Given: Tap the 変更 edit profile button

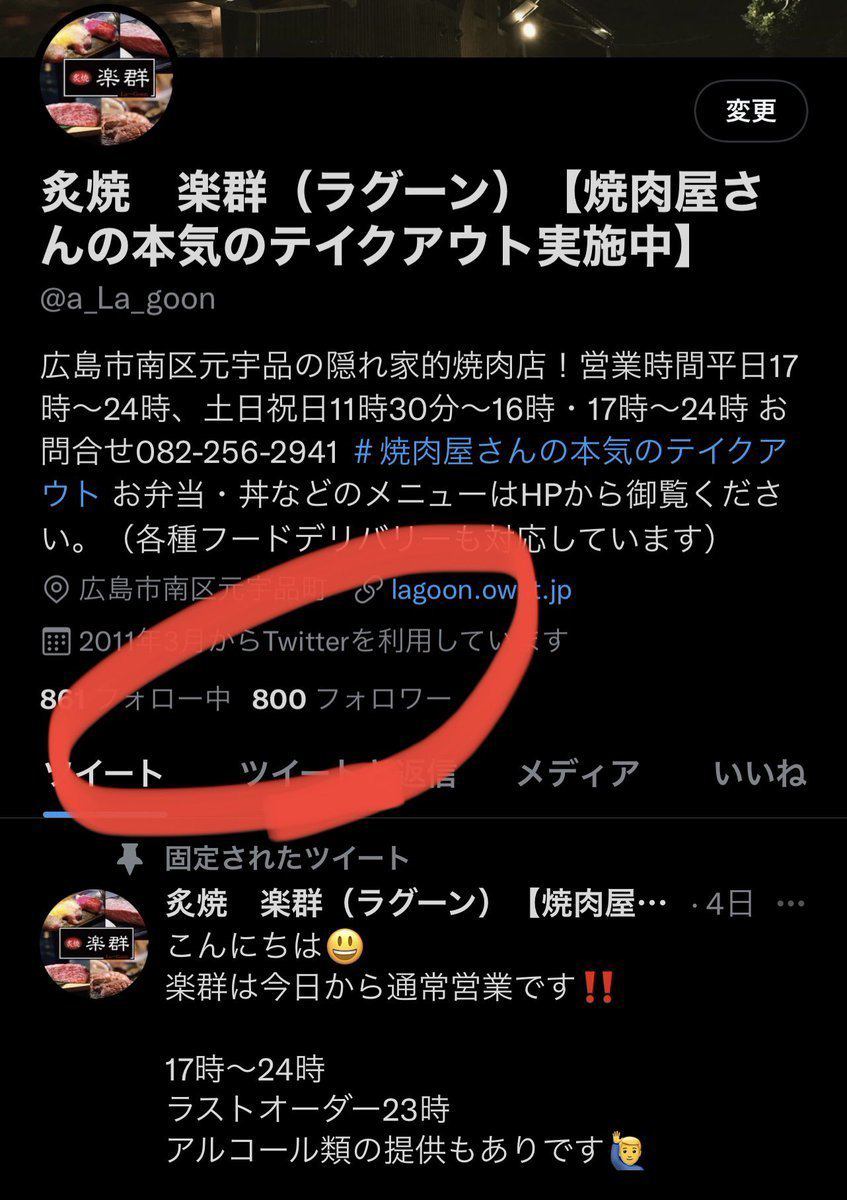Looking at the screenshot, I should [751, 111].
